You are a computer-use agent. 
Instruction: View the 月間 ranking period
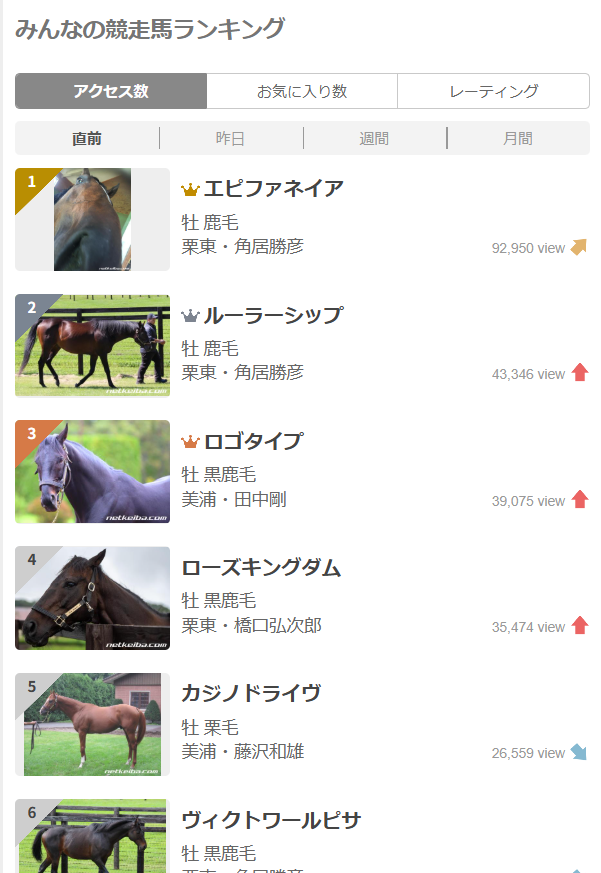(518, 138)
